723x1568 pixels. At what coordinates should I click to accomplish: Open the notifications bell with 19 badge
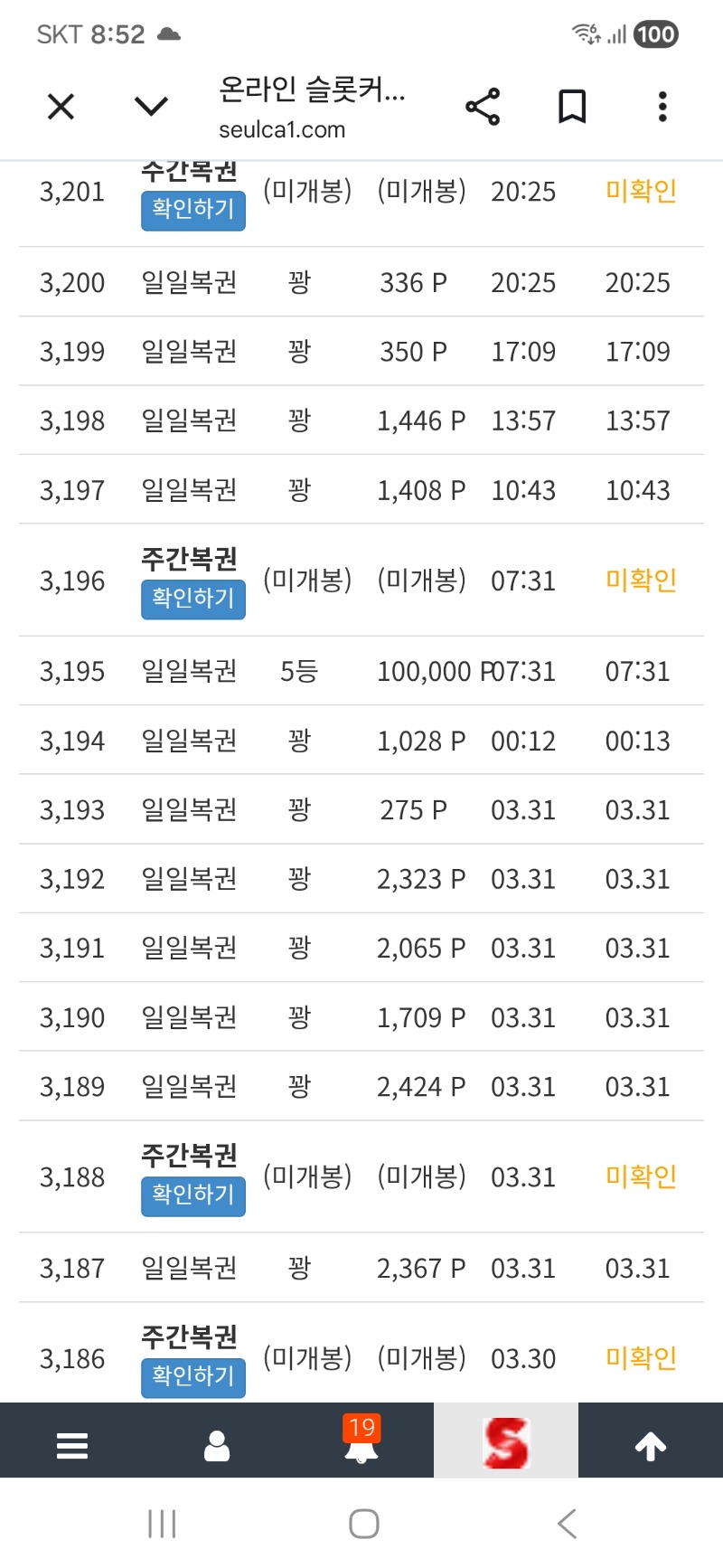point(361,1445)
